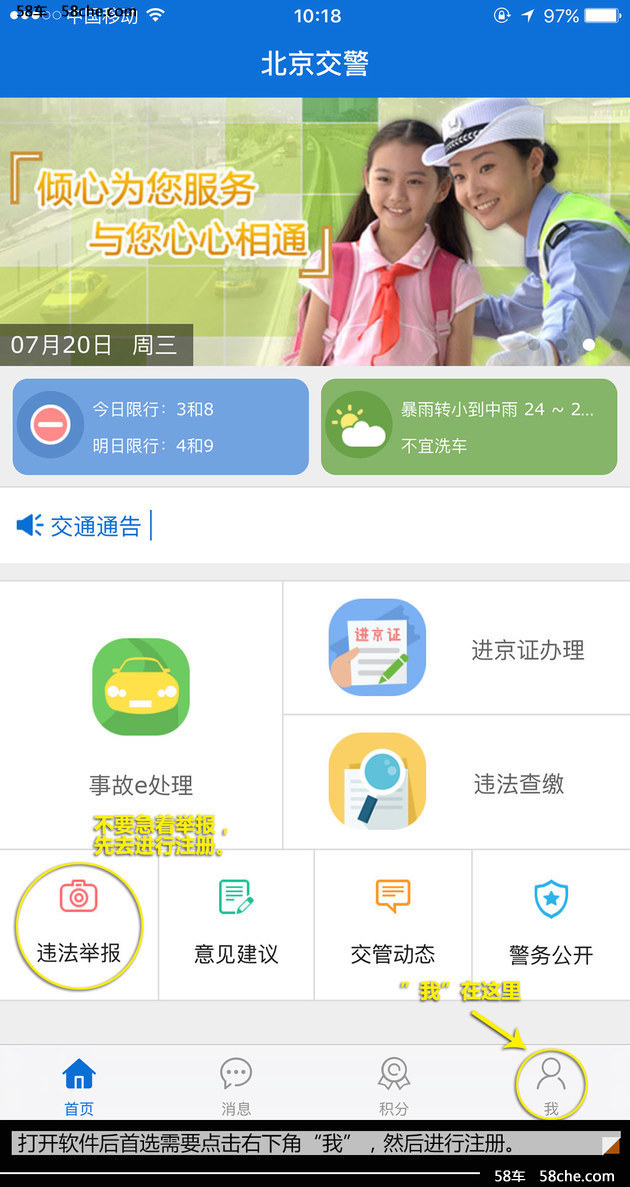Open the 事故e处理 accident handling tile

140,714
